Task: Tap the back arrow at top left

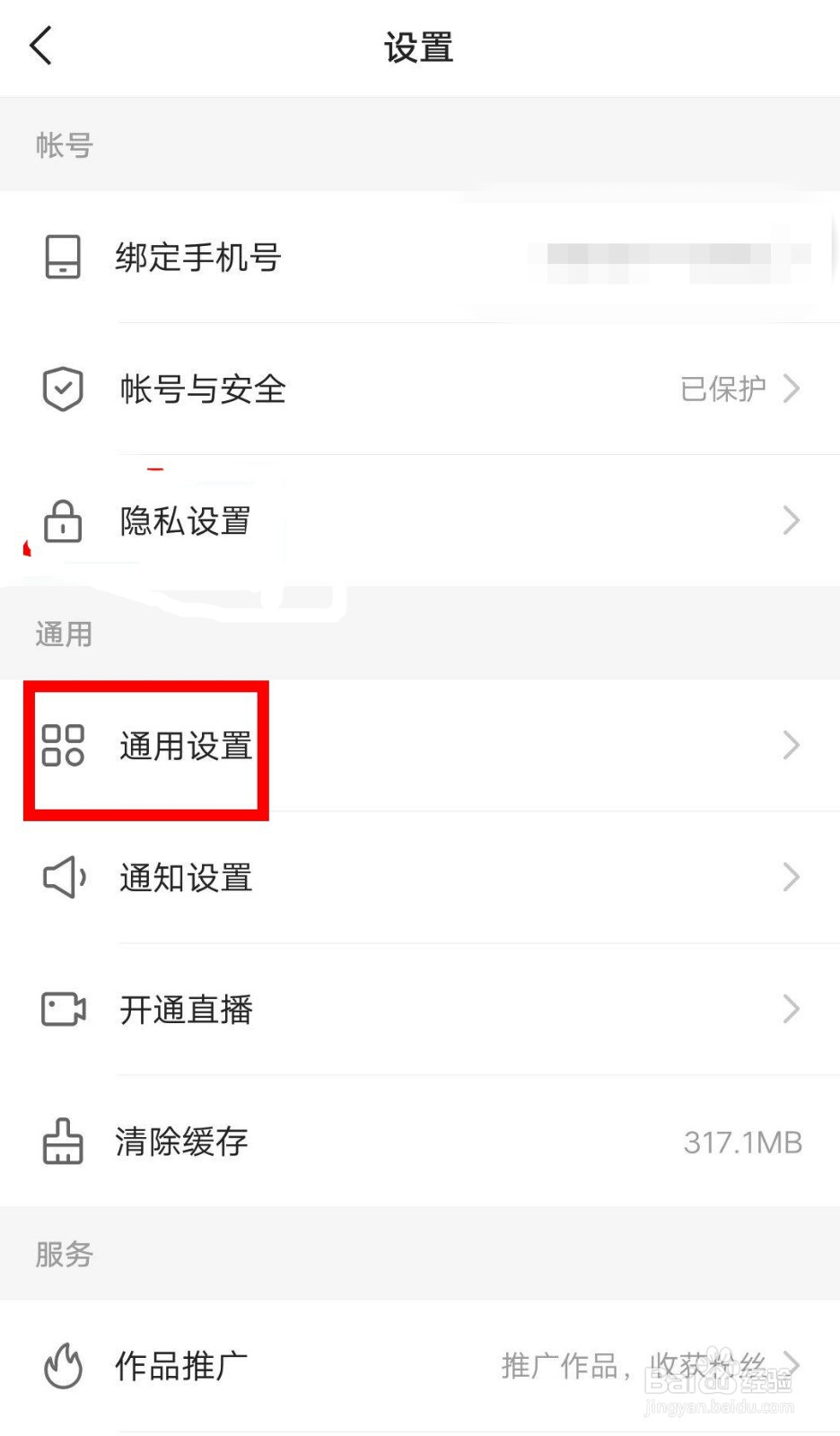Action: [39, 43]
